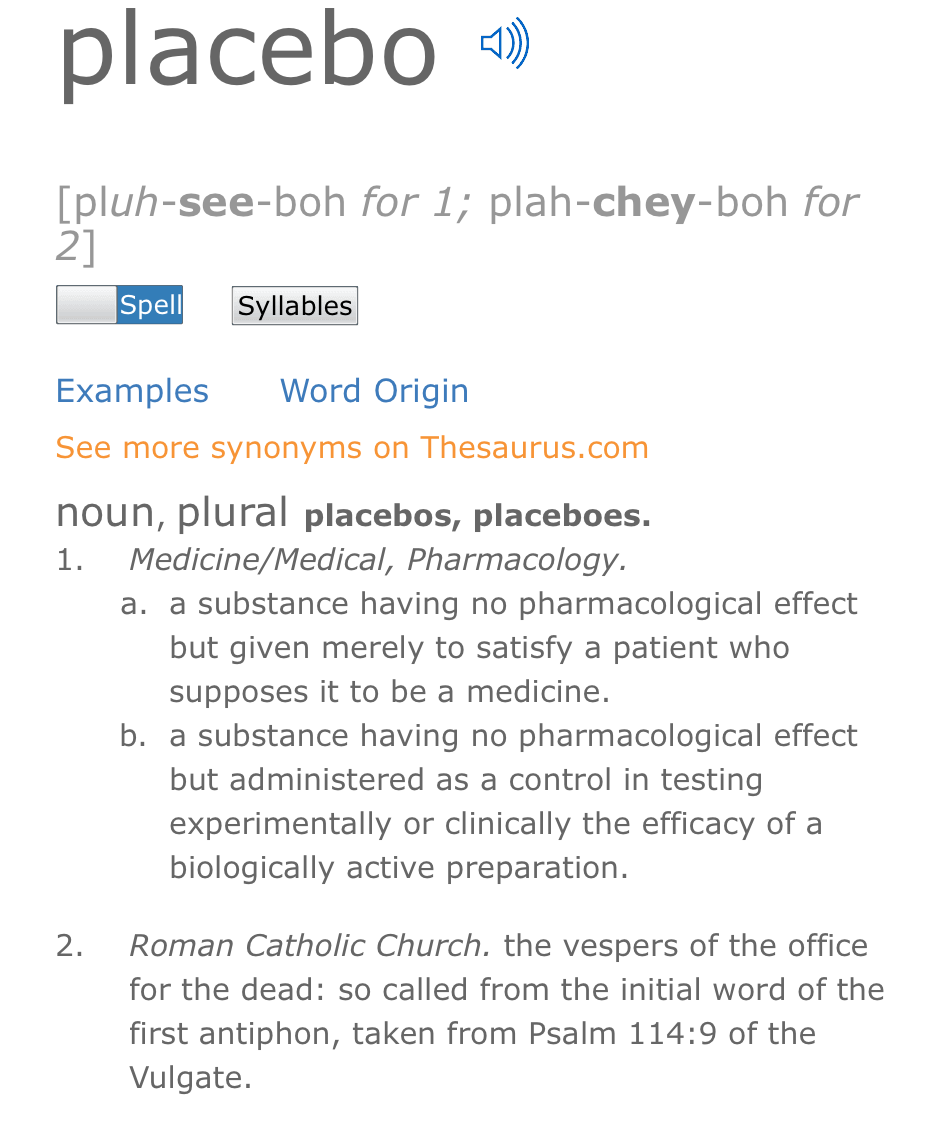Open the Examples link
This screenshot has height=1132, width=936.
(132, 391)
